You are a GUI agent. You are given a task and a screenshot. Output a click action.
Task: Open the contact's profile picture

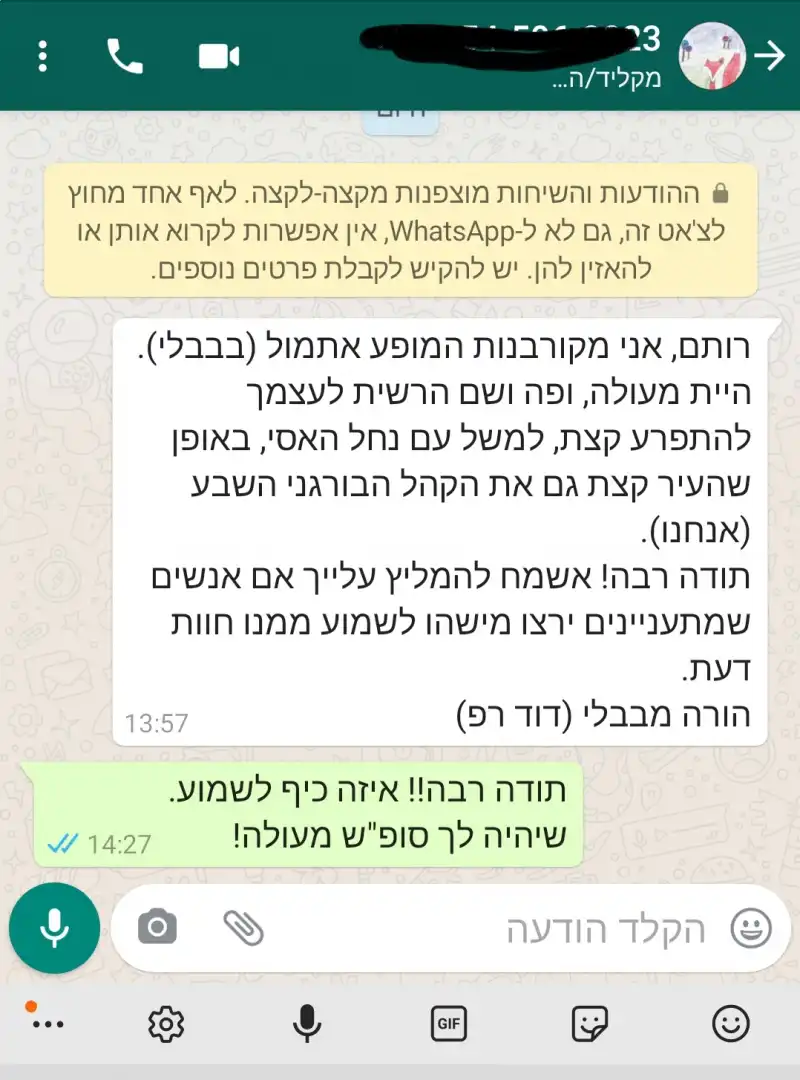click(712, 55)
